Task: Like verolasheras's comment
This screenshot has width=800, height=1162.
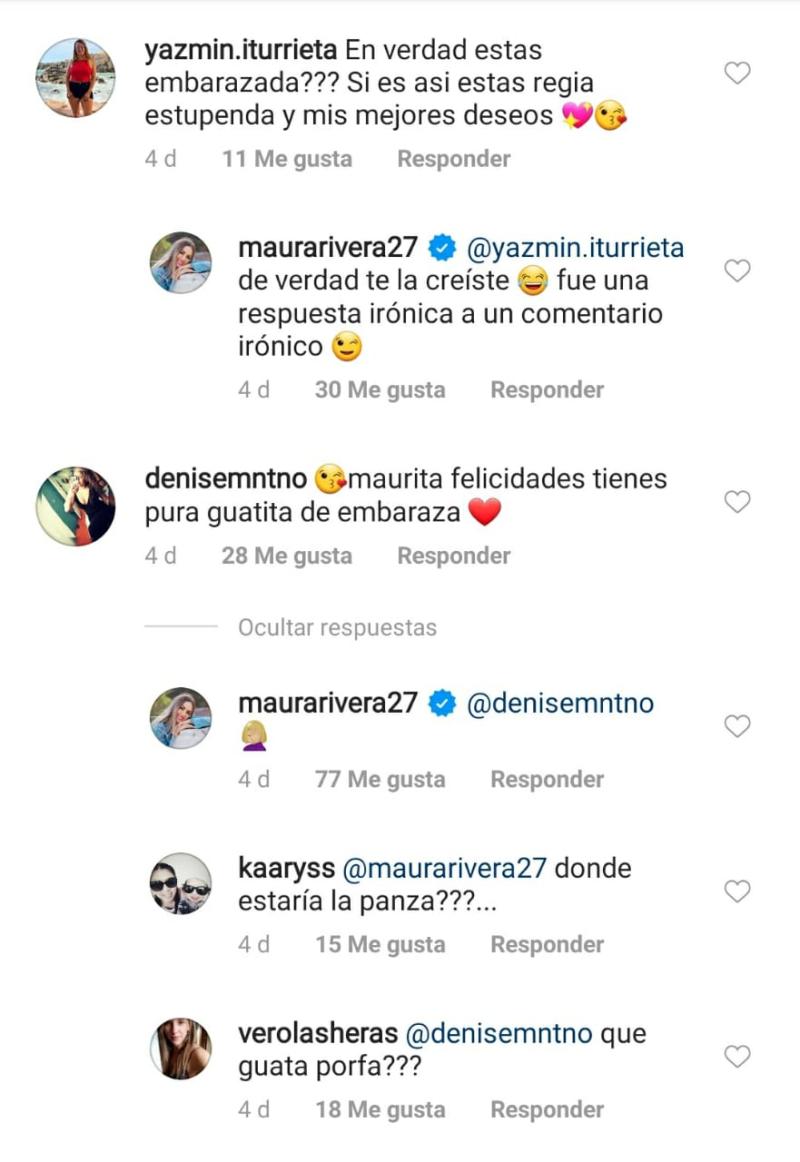Action: pos(737,1056)
